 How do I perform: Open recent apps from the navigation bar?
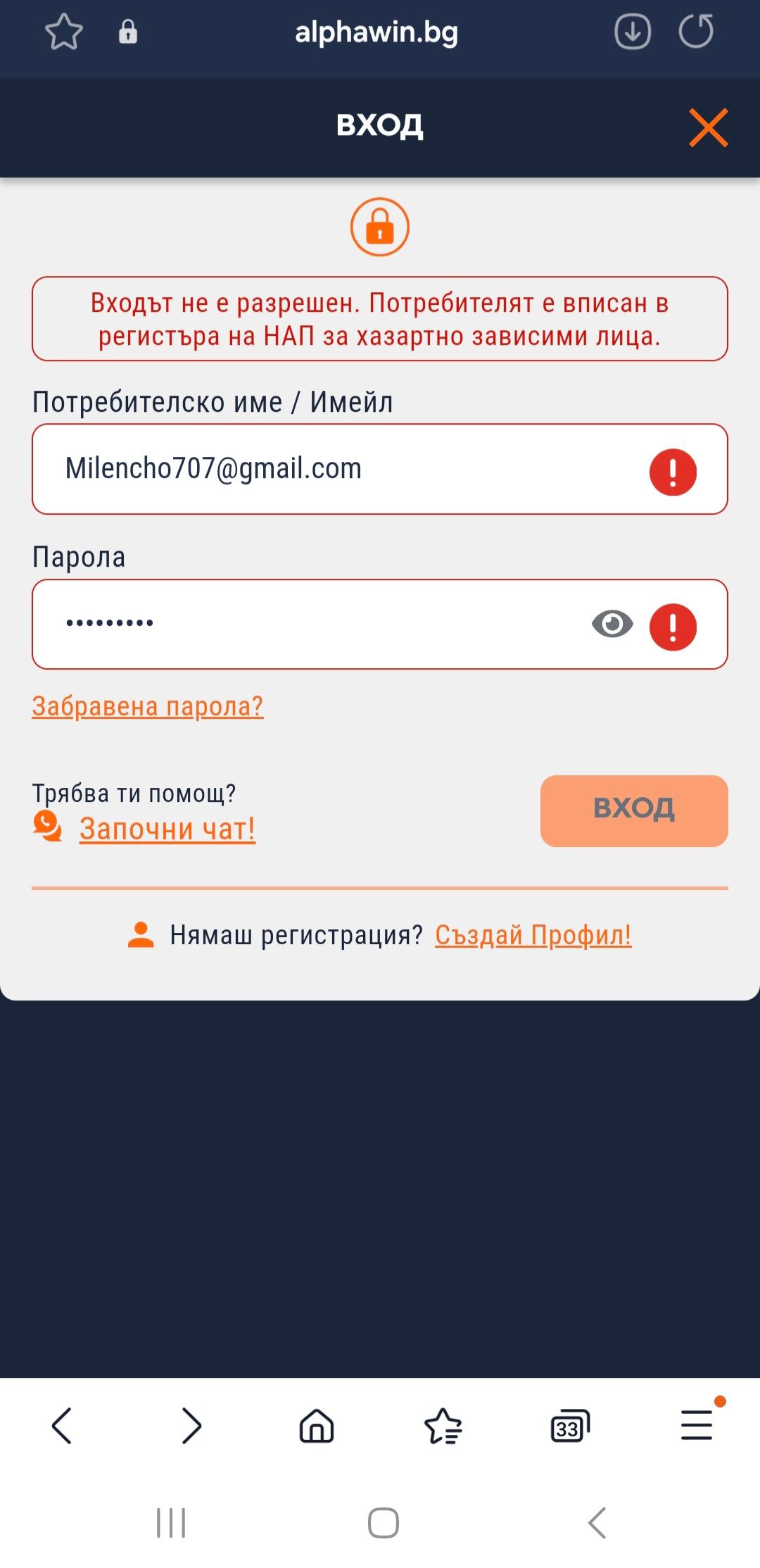coord(171,1523)
